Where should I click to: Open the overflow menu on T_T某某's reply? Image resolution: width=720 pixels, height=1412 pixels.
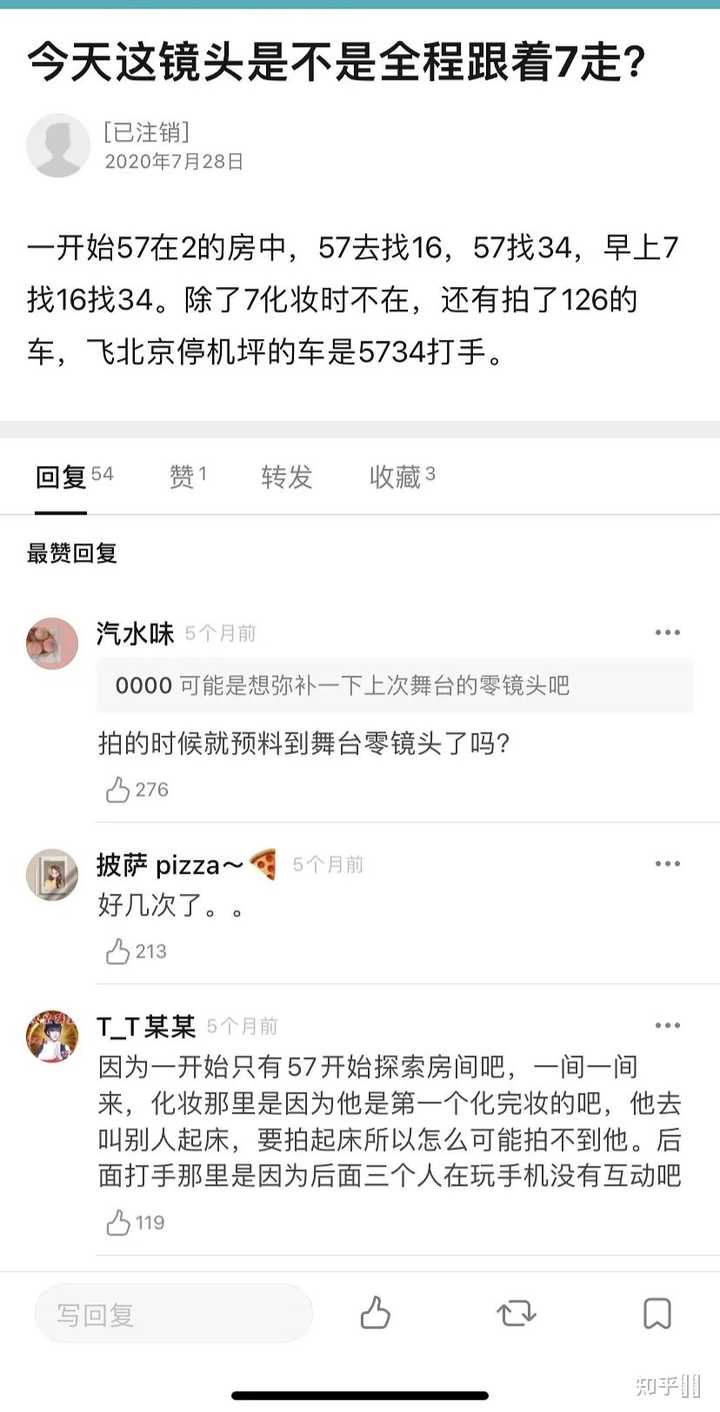[x=667, y=1026]
